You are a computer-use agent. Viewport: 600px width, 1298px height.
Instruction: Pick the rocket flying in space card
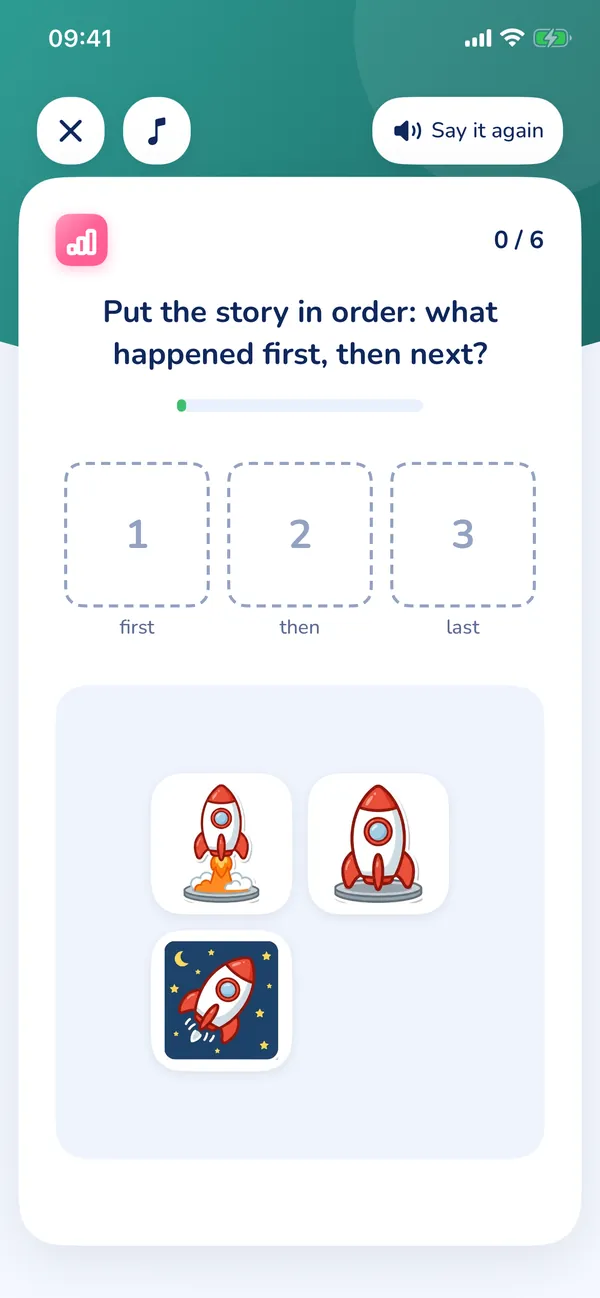click(x=221, y=1001)
